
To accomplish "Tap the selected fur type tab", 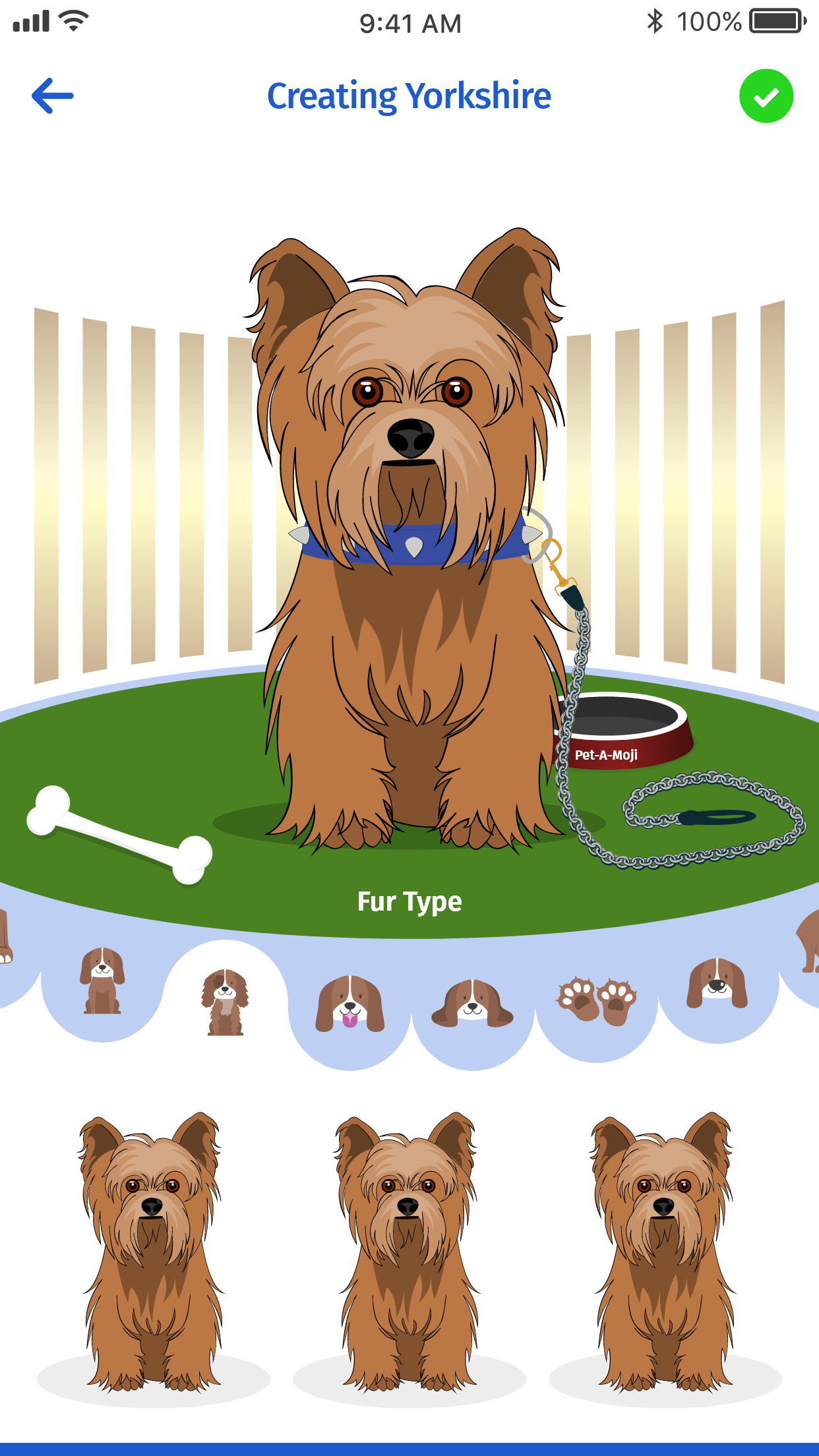I will pos(225,1002).
